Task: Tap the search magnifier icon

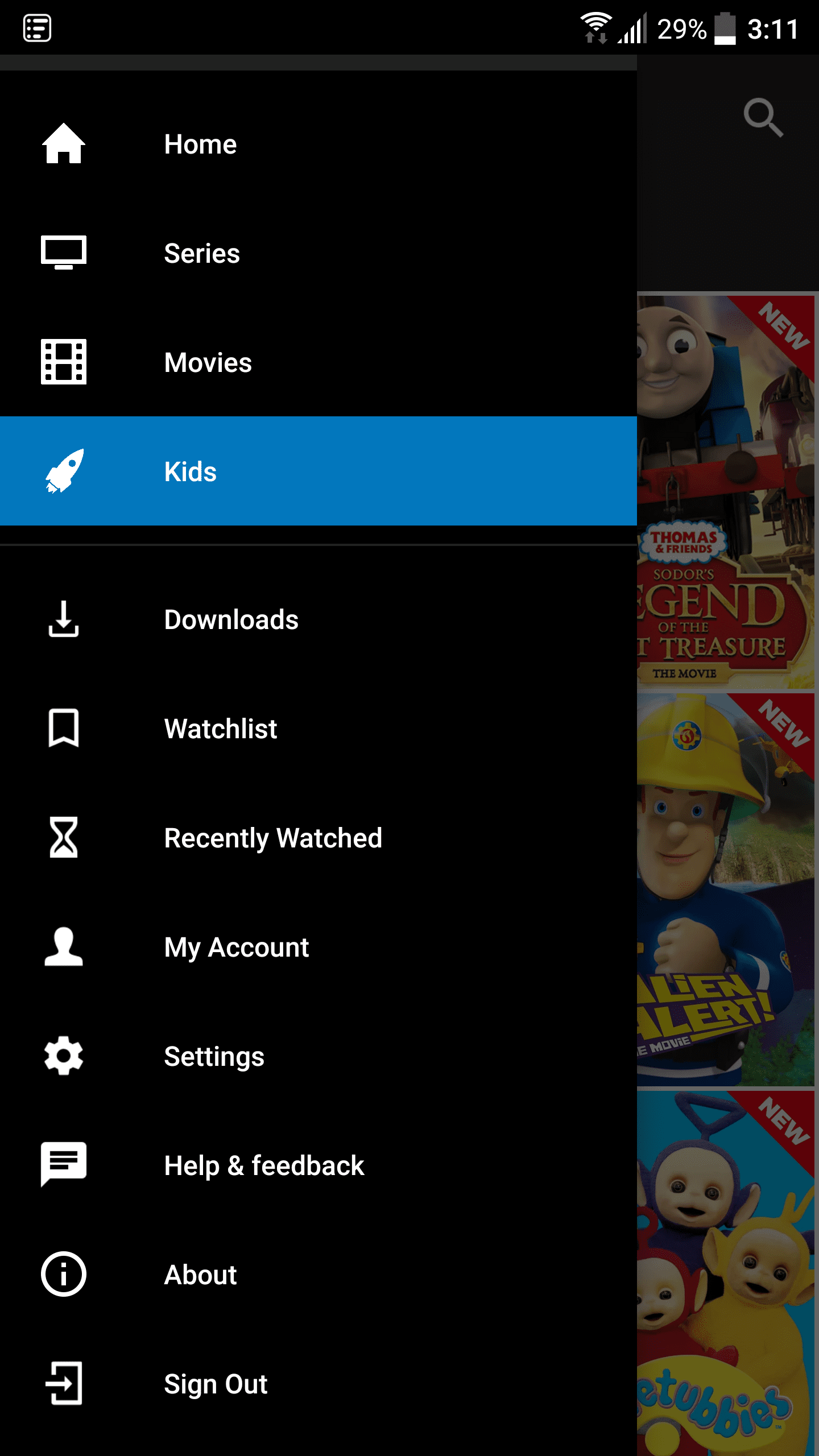Action: [763, 118]
